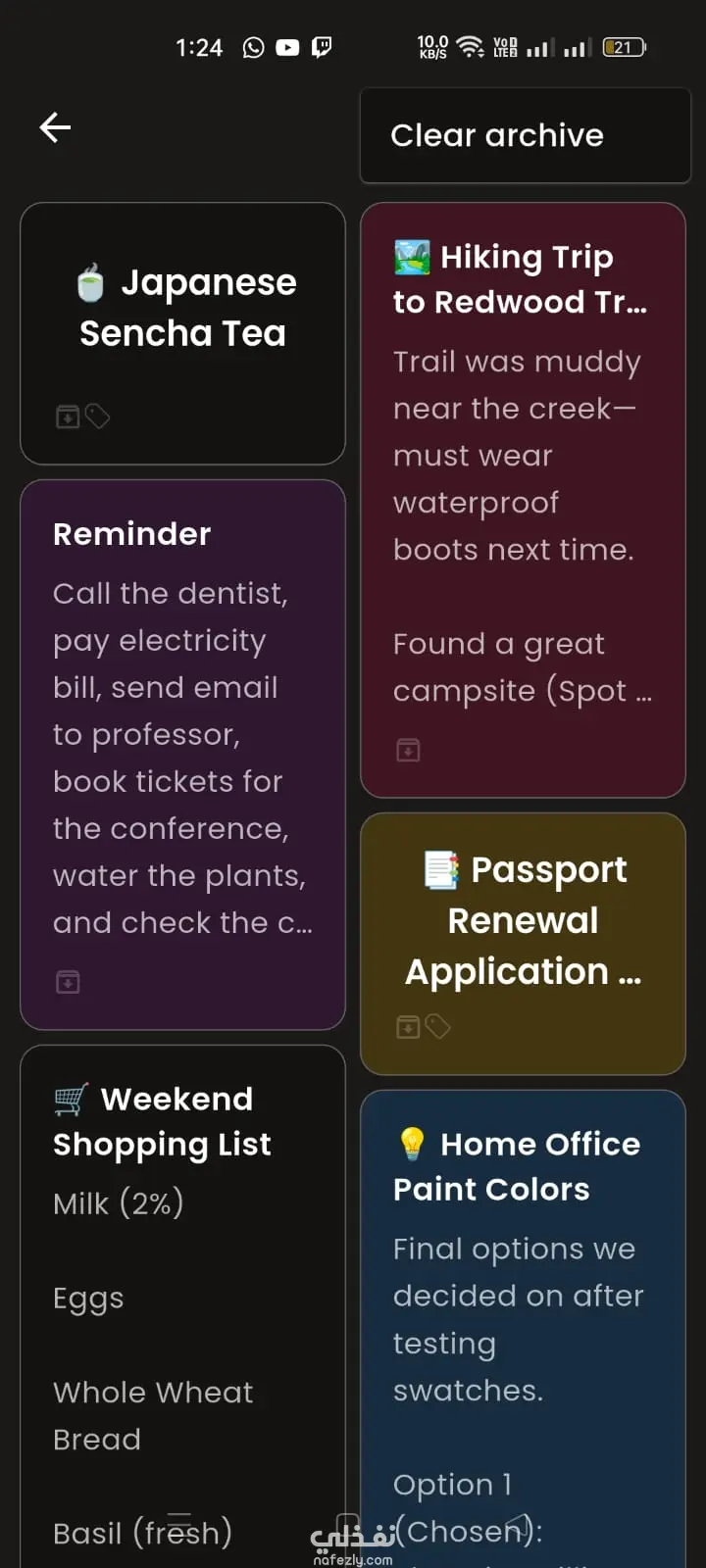Go back using the arrow icon

point(55,127)
